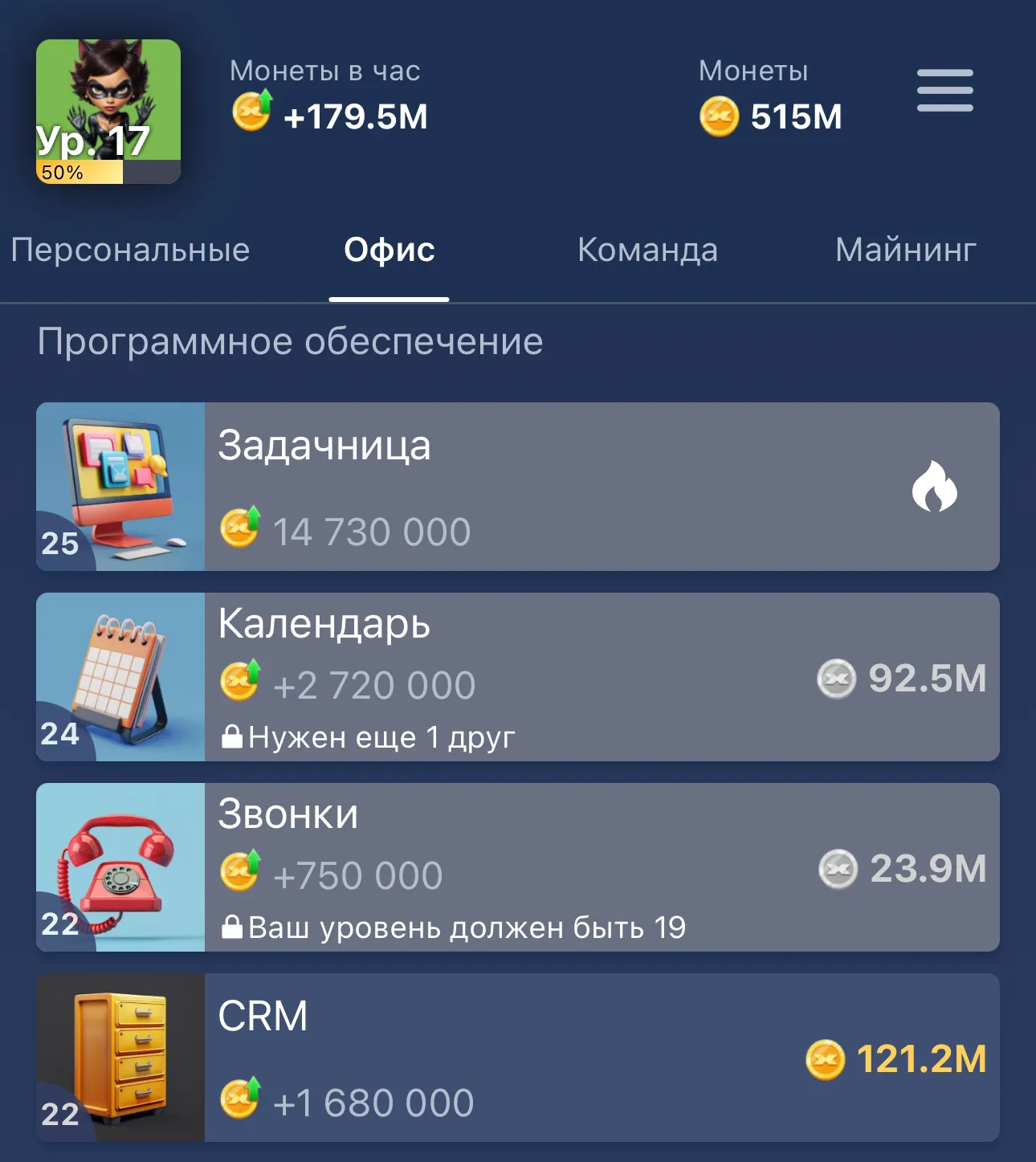Open the Календарь upgrade card
1036x1162 pixels.
coord(518,677)
